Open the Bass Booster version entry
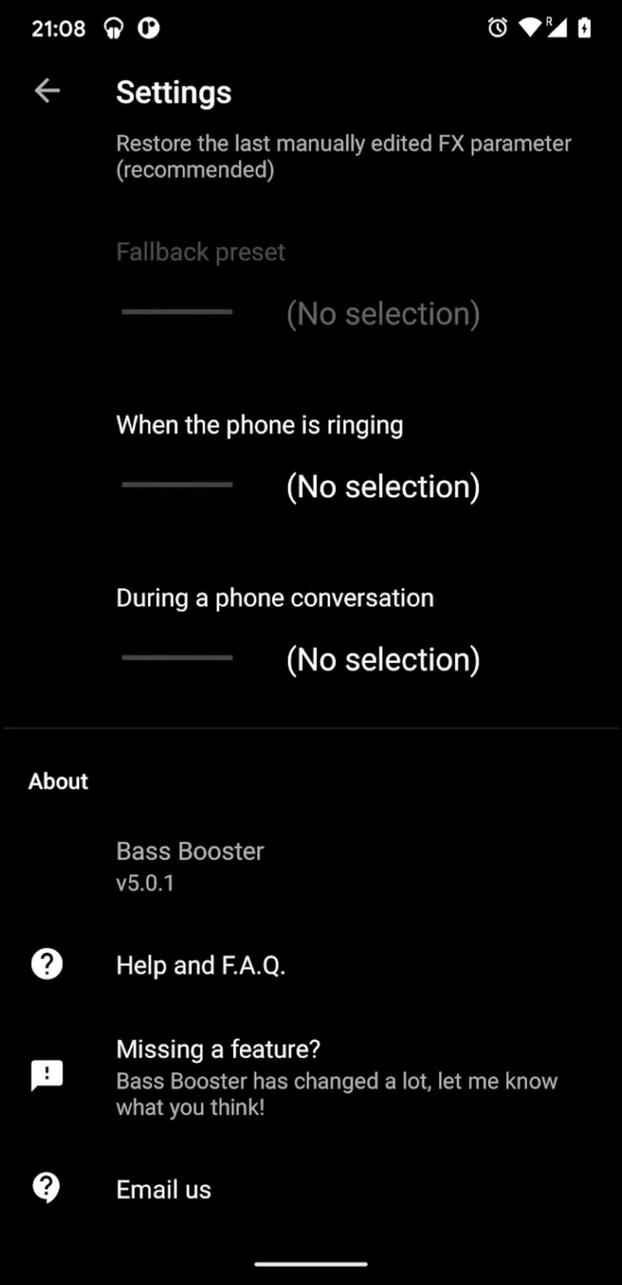 tap(190, 866)
